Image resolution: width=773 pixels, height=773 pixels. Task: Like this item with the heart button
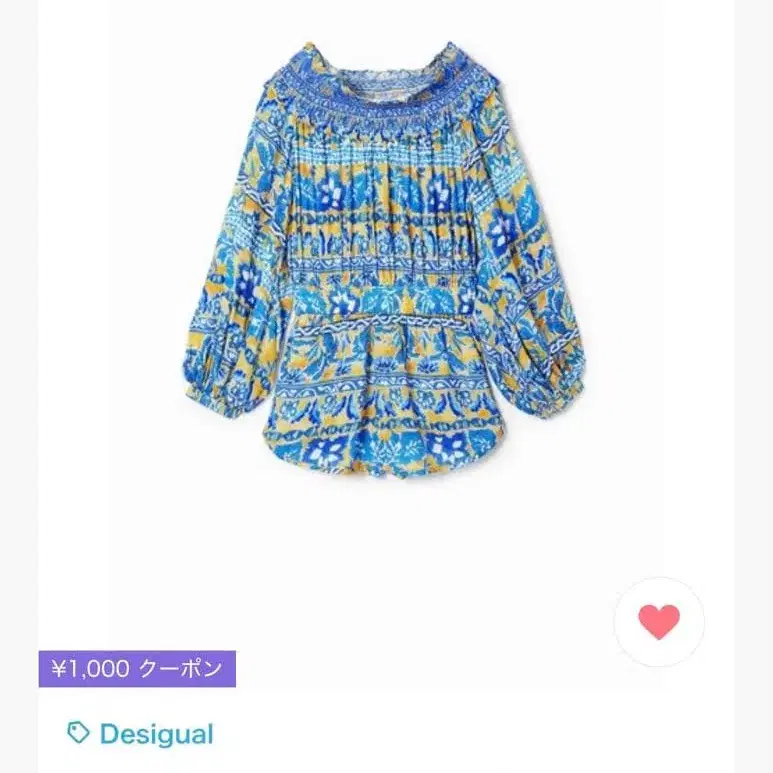tap(659, 622)
